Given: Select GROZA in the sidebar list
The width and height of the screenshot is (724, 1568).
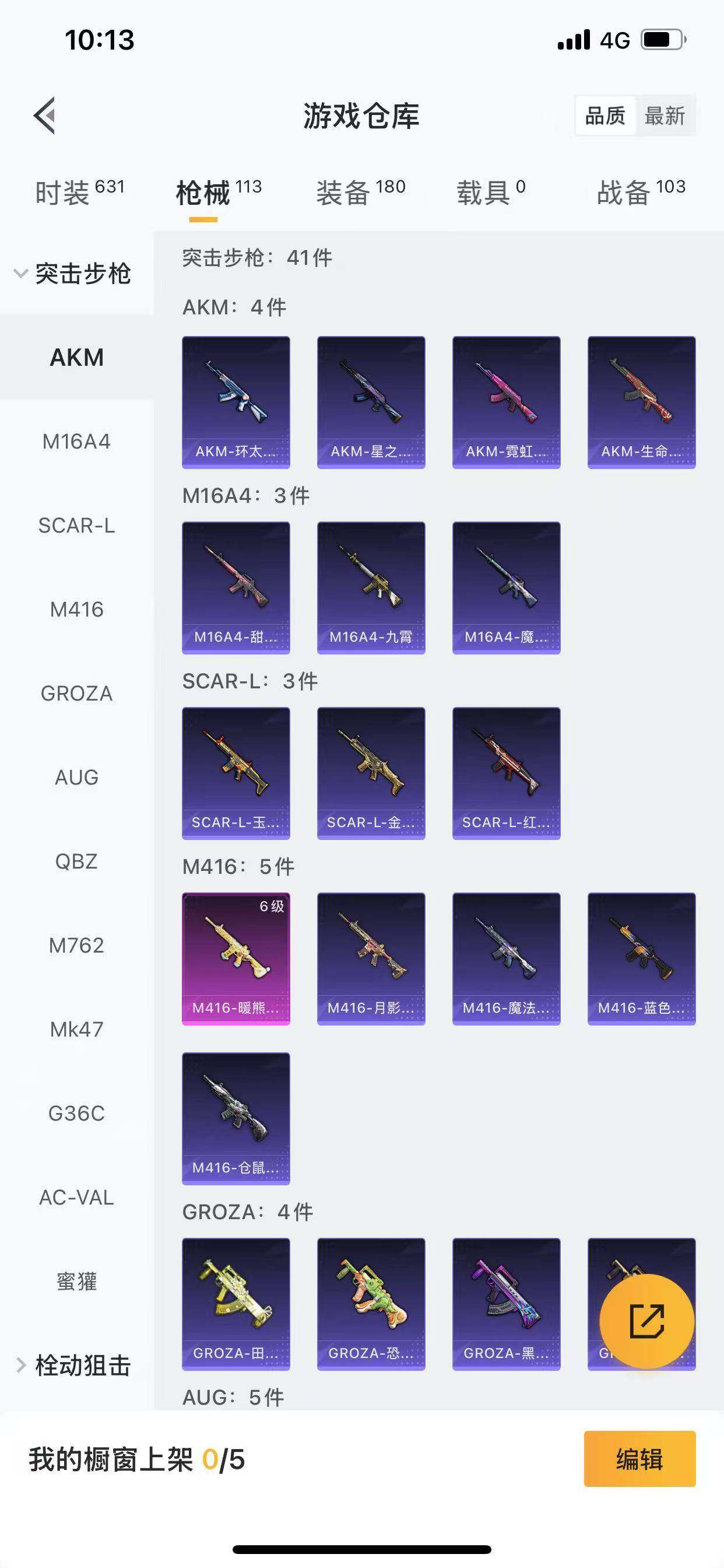Looking at the screenshot, I should point(77,694).
